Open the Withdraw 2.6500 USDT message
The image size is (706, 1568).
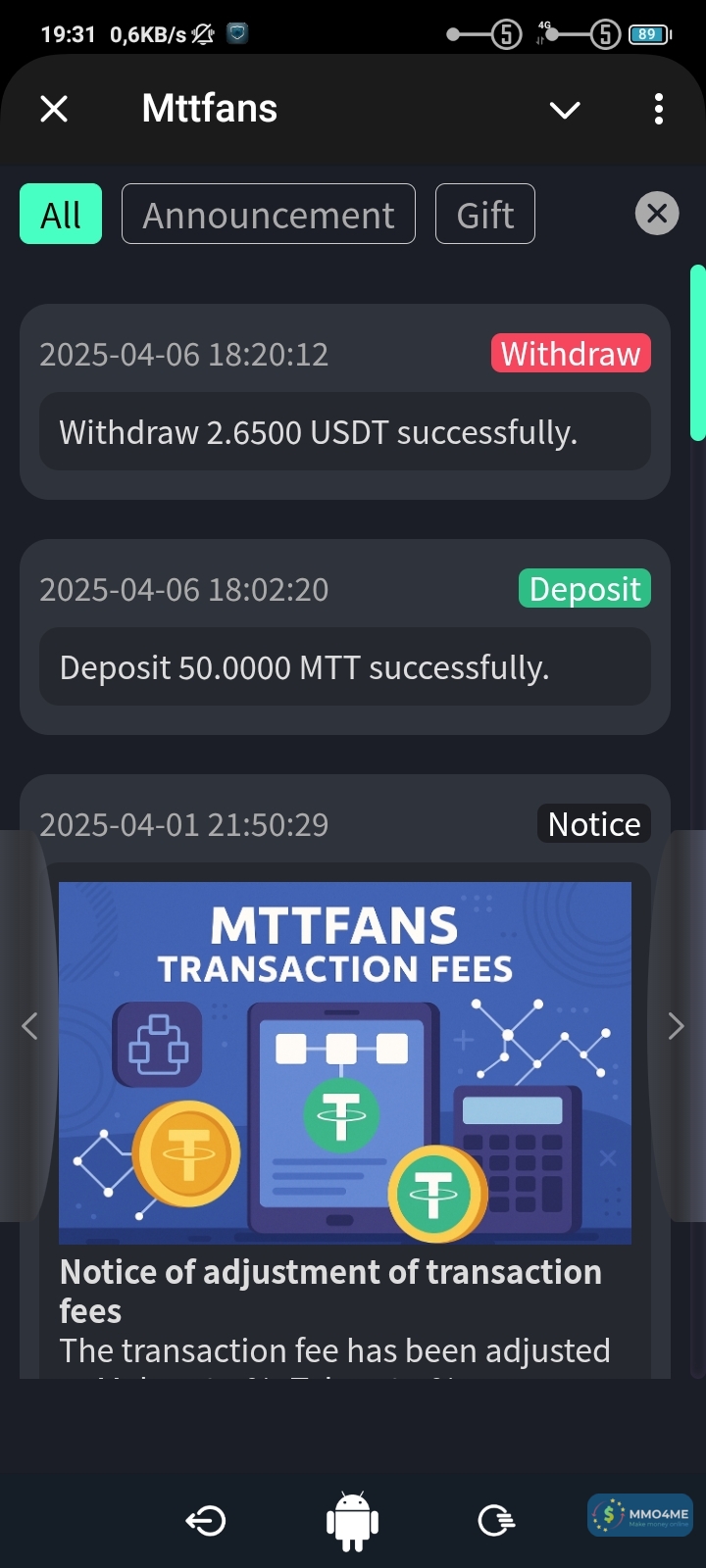344,432
